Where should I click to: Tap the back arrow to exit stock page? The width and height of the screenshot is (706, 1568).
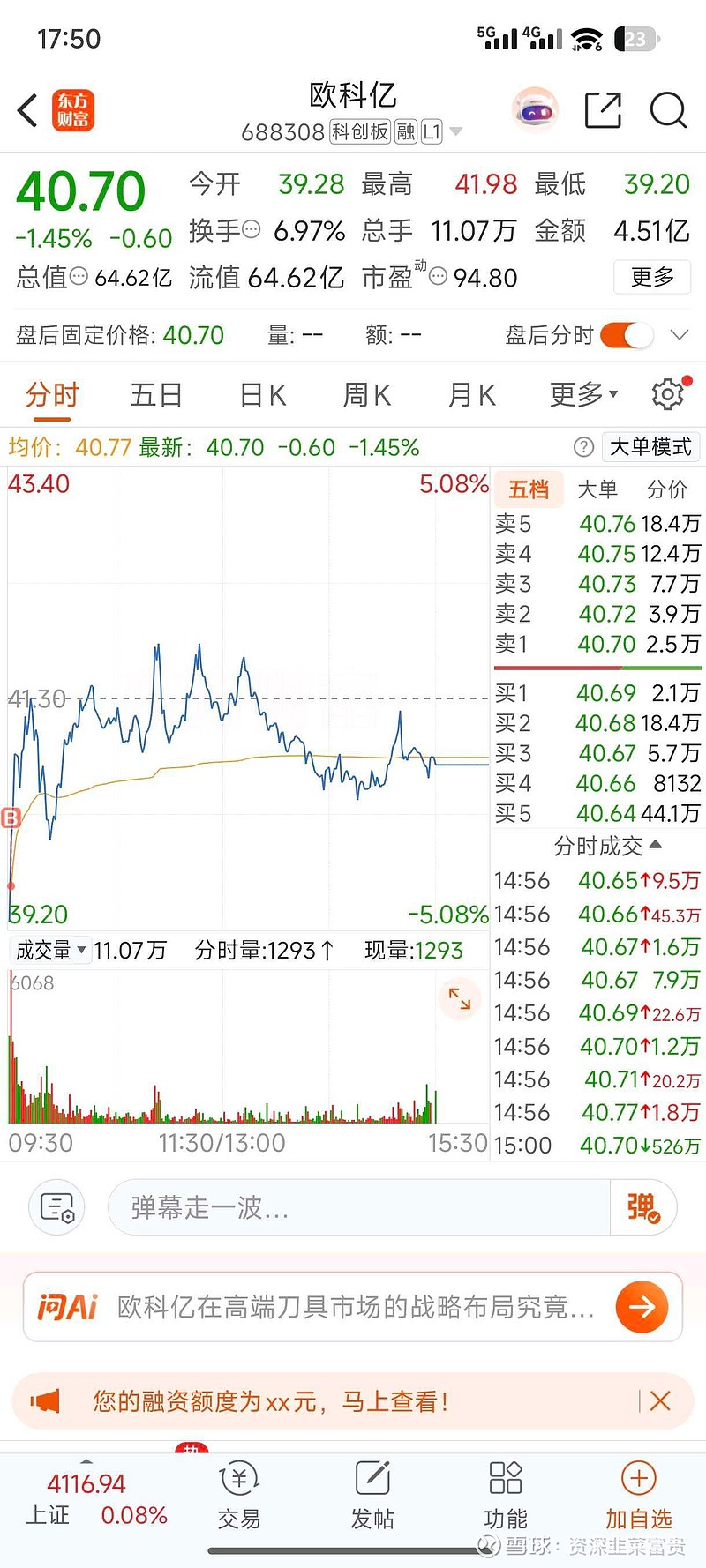[x=26, y=109]
